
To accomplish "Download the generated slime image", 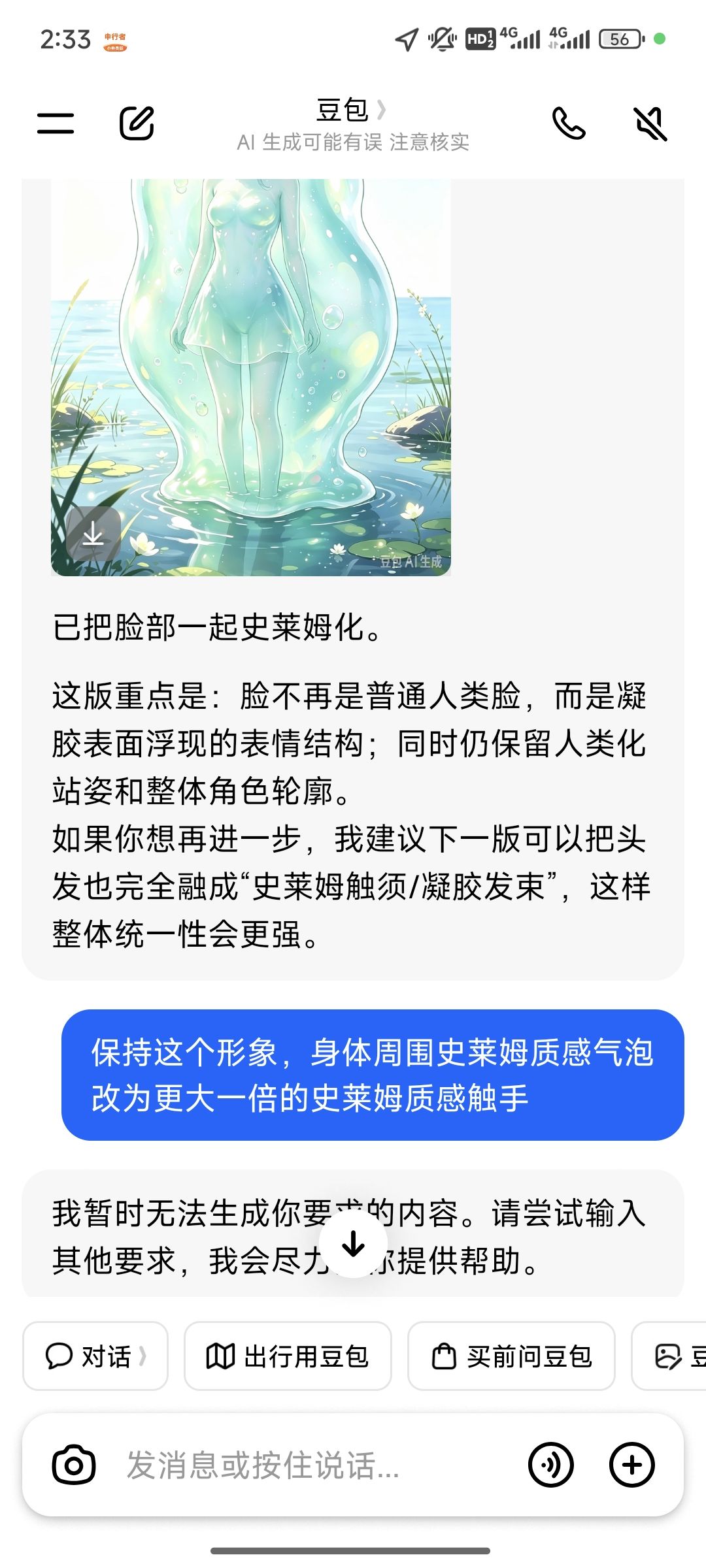I will [x=93, y=534].
